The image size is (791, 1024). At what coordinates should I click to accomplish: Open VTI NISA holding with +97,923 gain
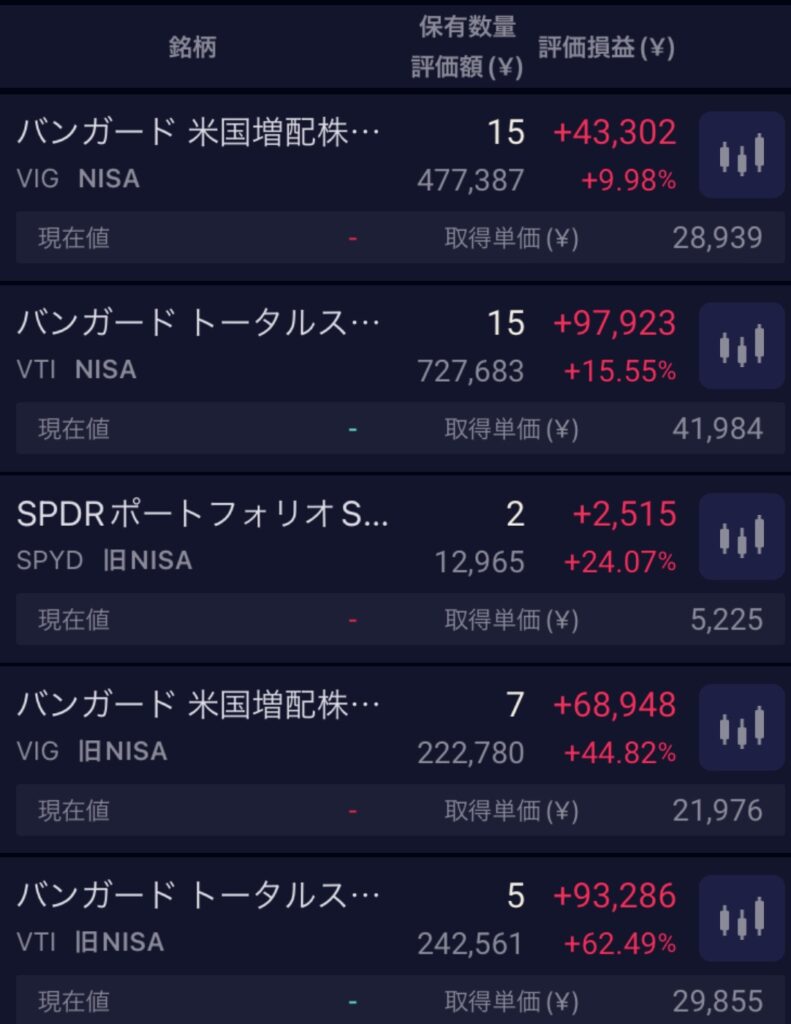pos(200,346)
